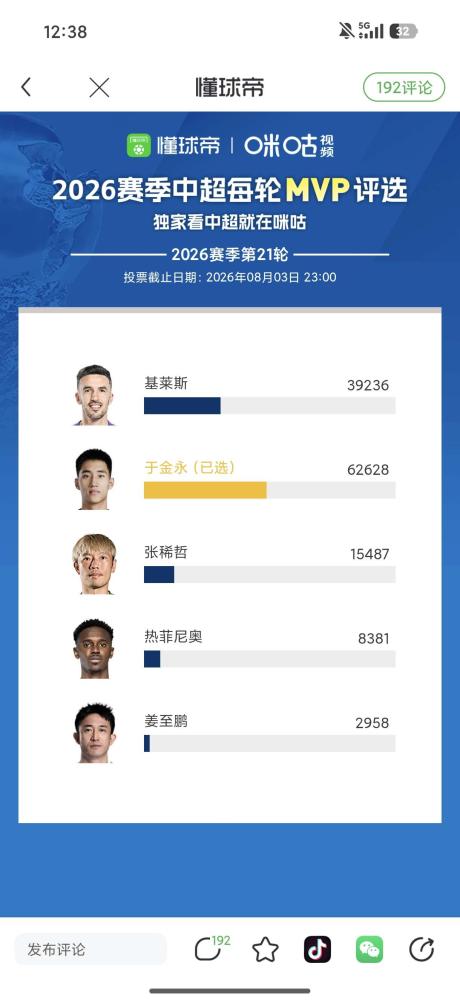
Task: Open the 192评论 comments button
Action: point(404,87)
